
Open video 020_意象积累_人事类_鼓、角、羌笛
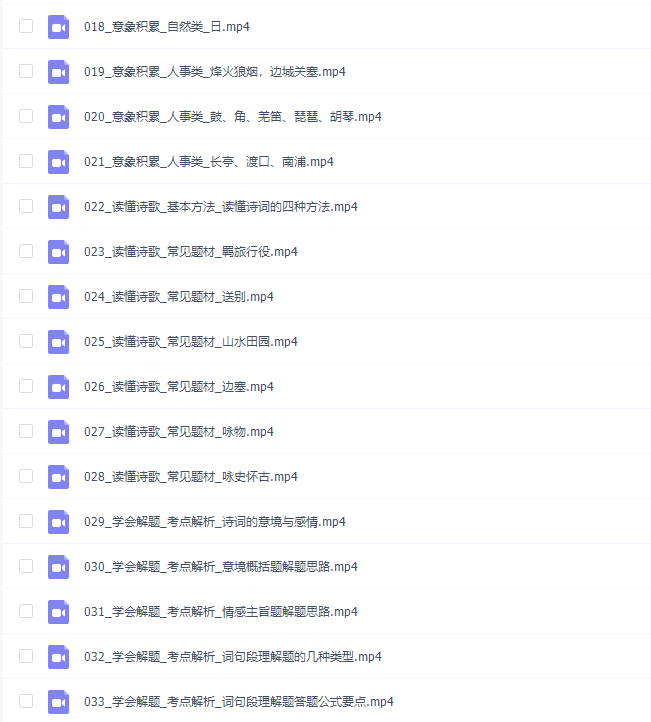pyautogui.click(x=232, y=117)
